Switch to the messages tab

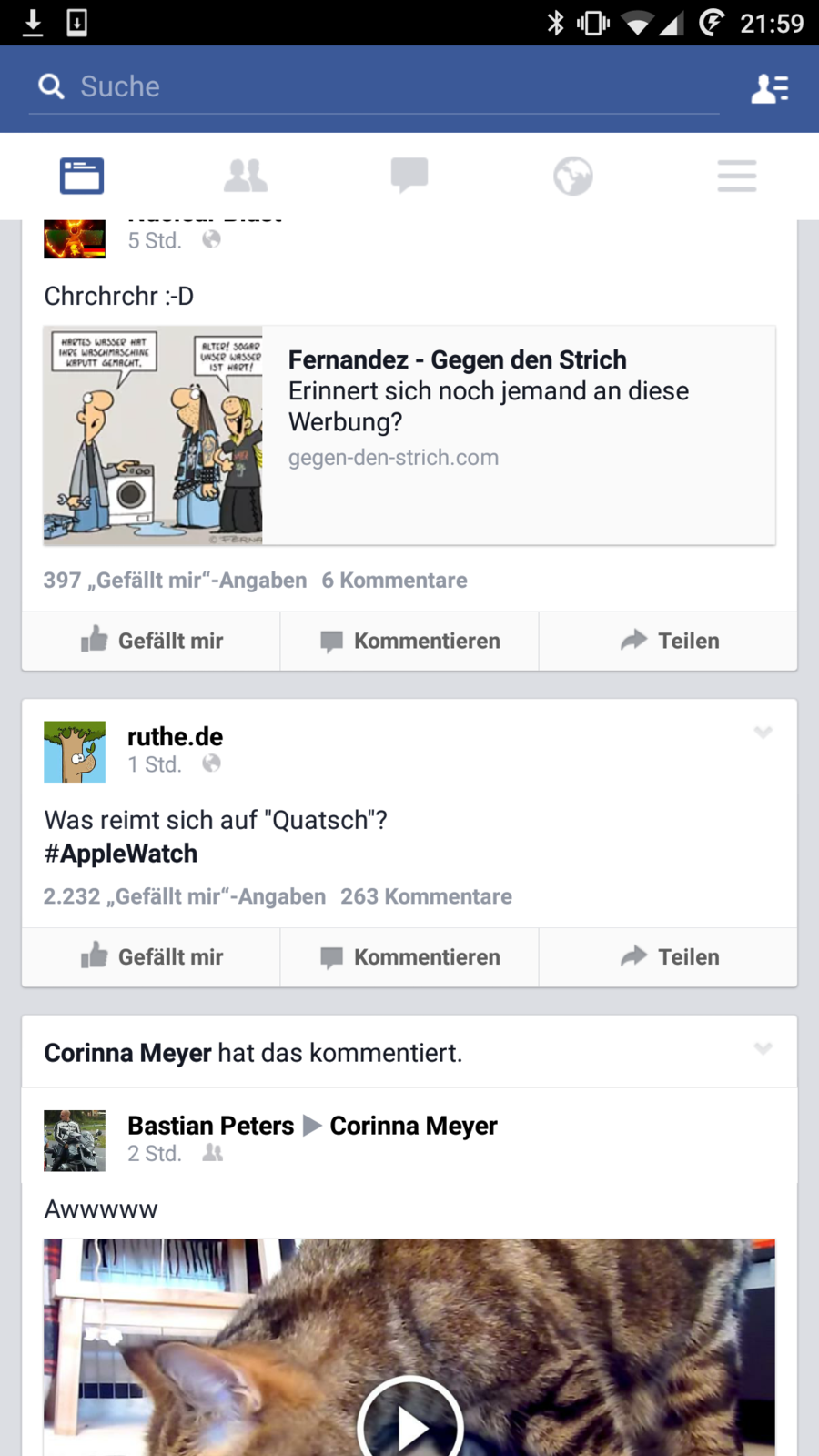coord(409,176)
